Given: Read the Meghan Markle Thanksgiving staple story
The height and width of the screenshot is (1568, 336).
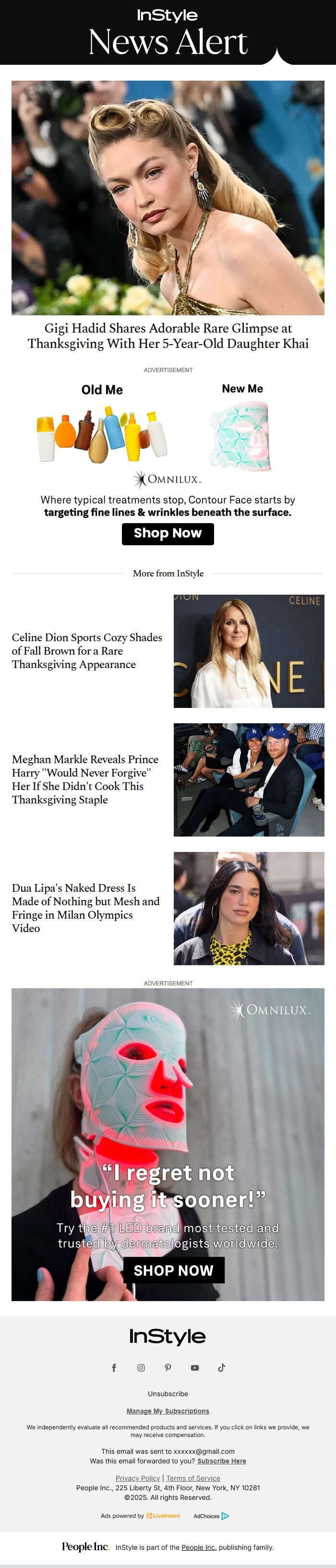Looking at the screenshot, I should 85,779.
